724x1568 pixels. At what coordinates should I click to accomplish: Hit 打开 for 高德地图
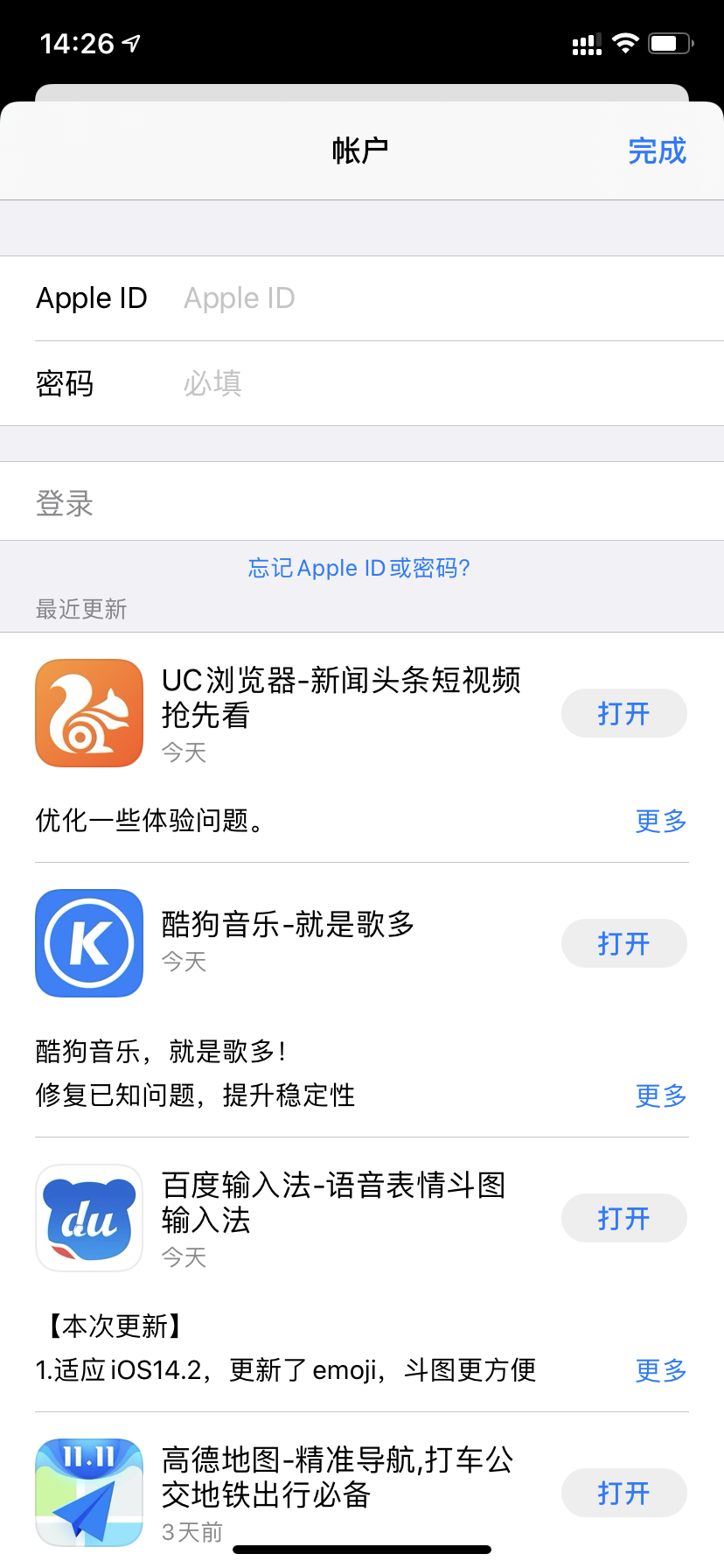tap(623, 1493)
